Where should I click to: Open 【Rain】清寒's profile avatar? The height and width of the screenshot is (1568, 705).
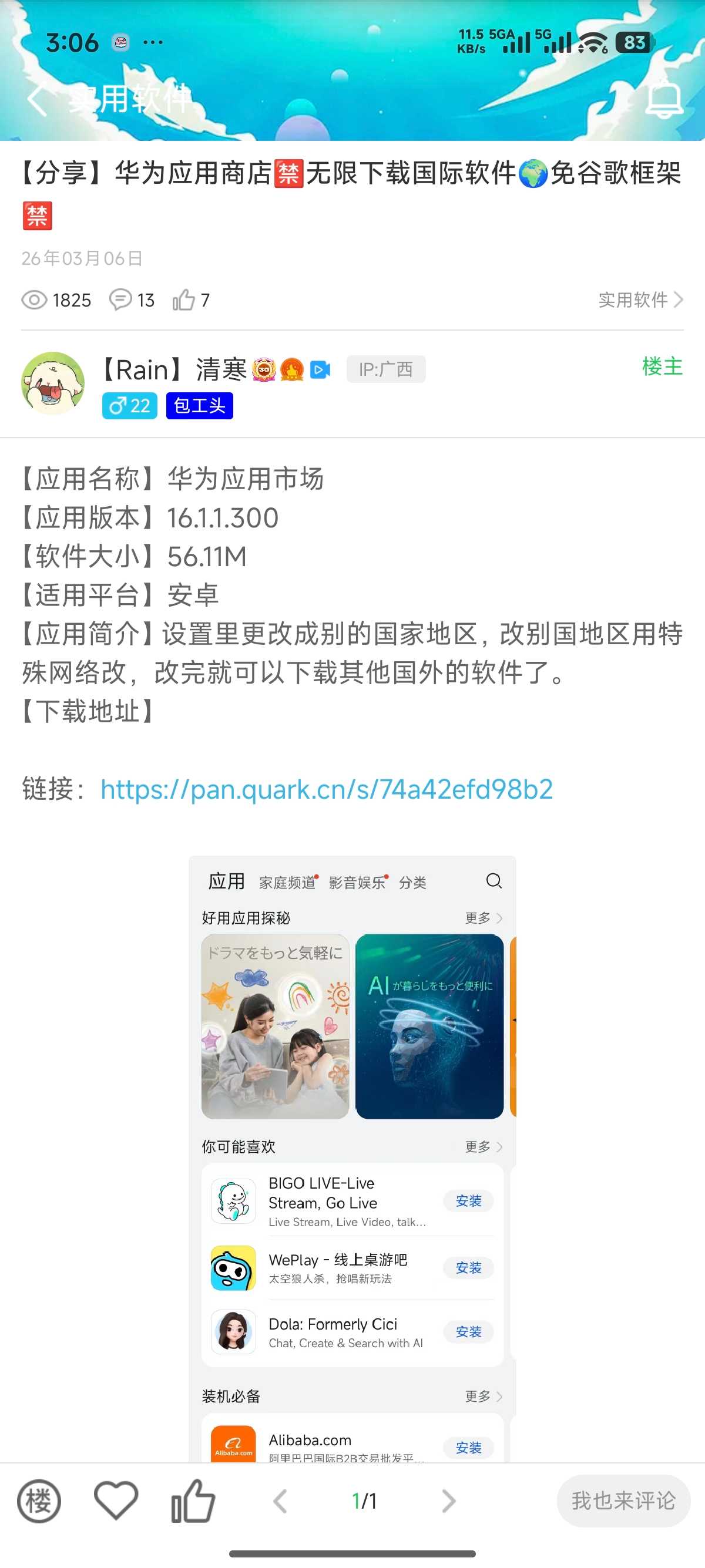pyautogui.click(x=53, y=383)
